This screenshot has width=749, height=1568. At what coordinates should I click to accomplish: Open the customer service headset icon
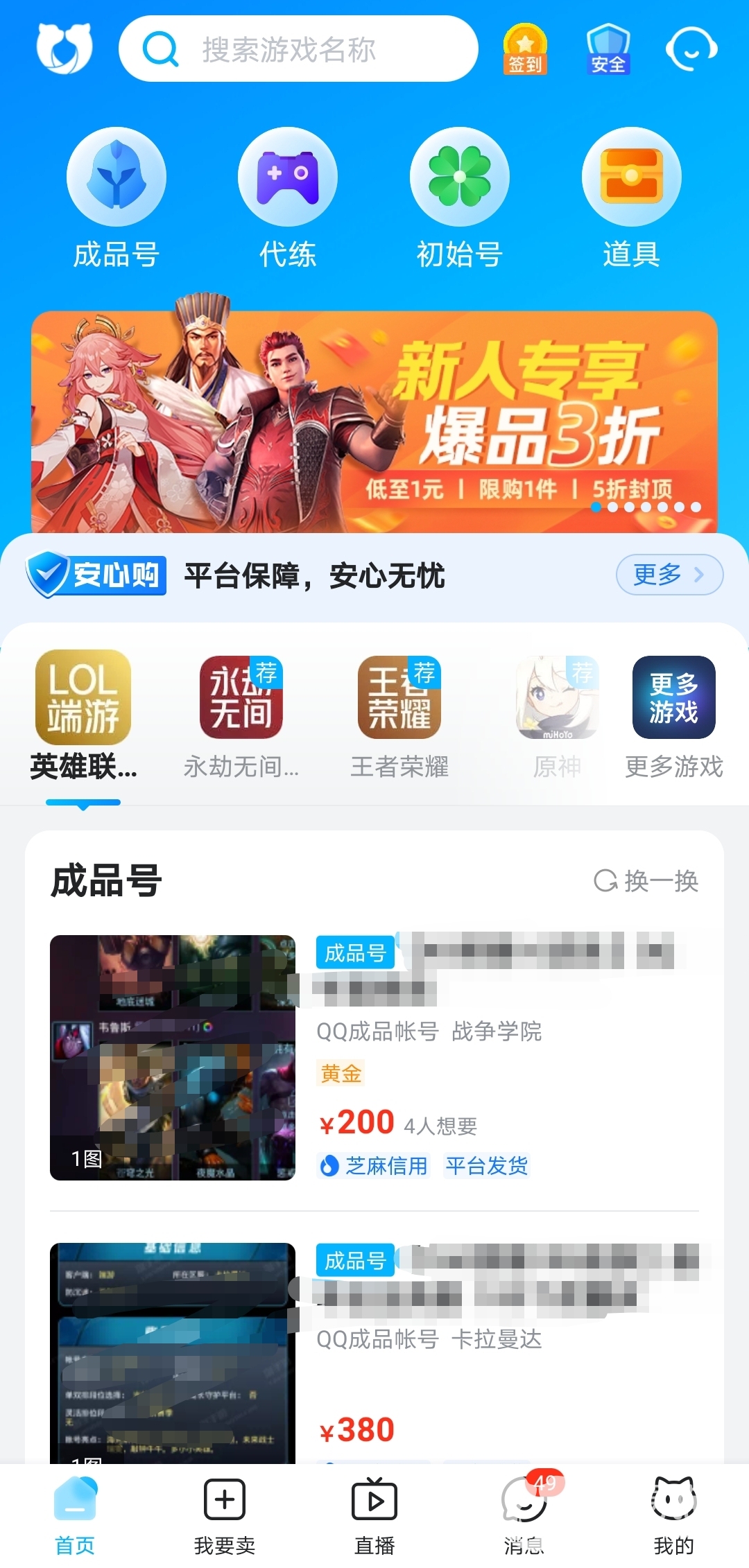691,49
